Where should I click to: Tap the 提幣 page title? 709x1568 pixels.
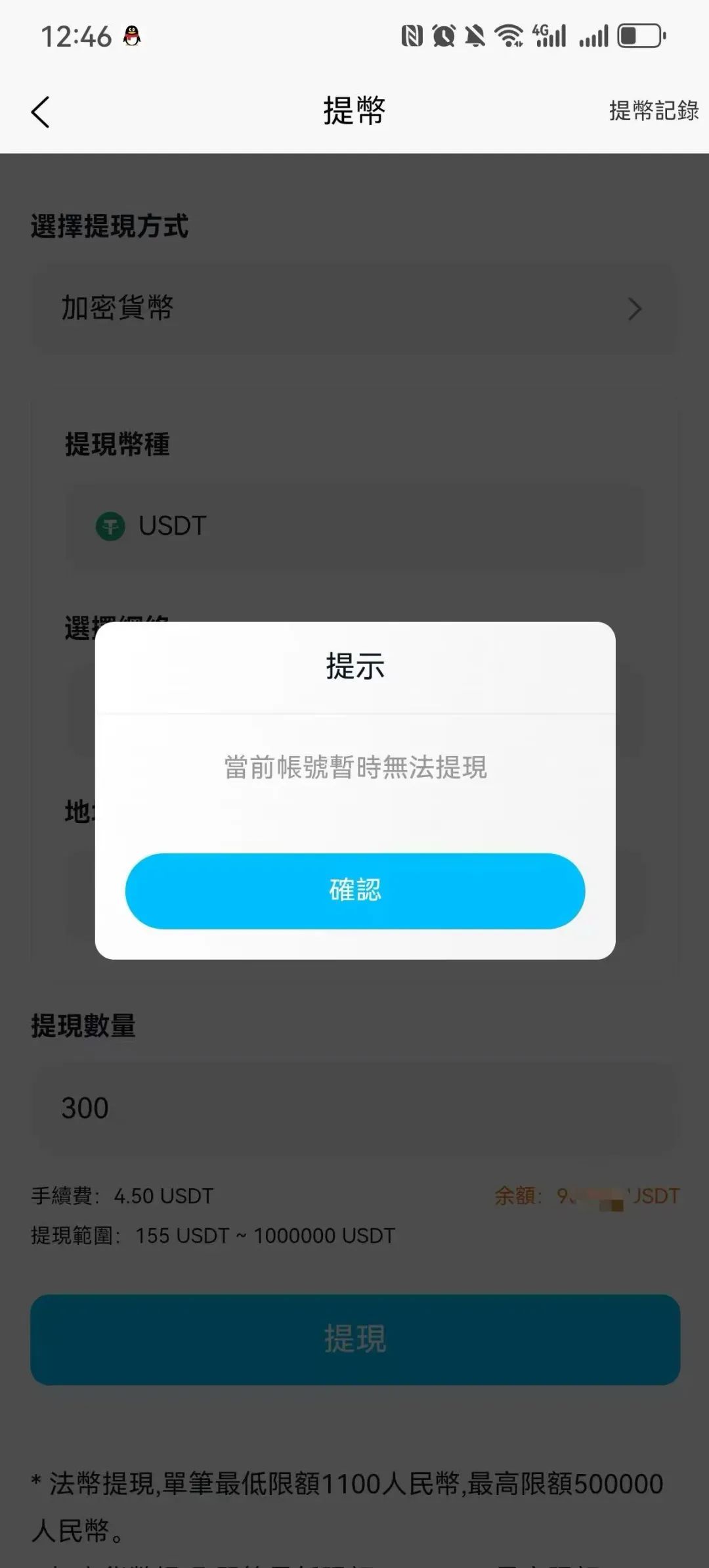[x=353, y=110]
